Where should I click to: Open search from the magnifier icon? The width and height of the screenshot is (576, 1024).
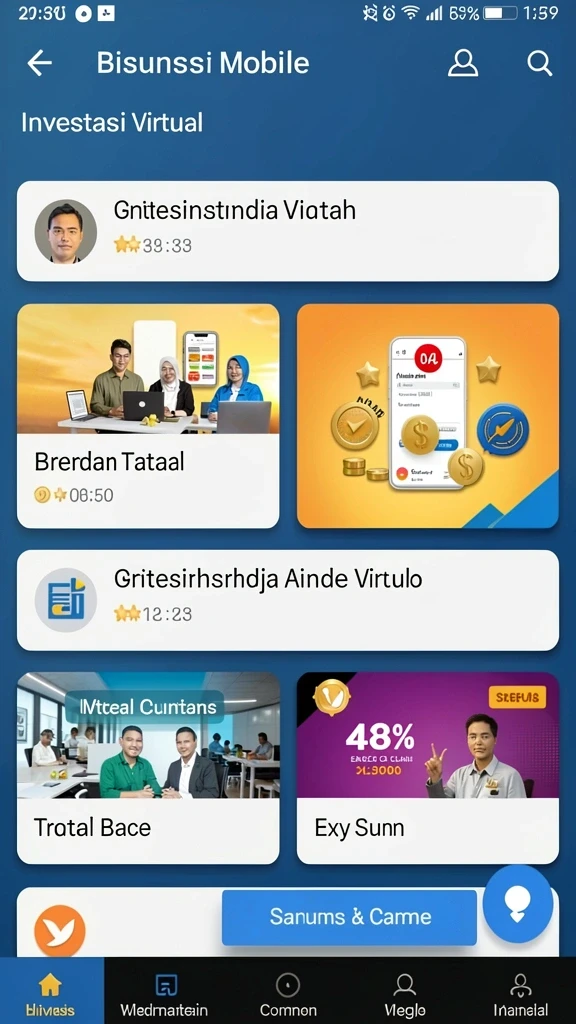(x=539, y=63)
